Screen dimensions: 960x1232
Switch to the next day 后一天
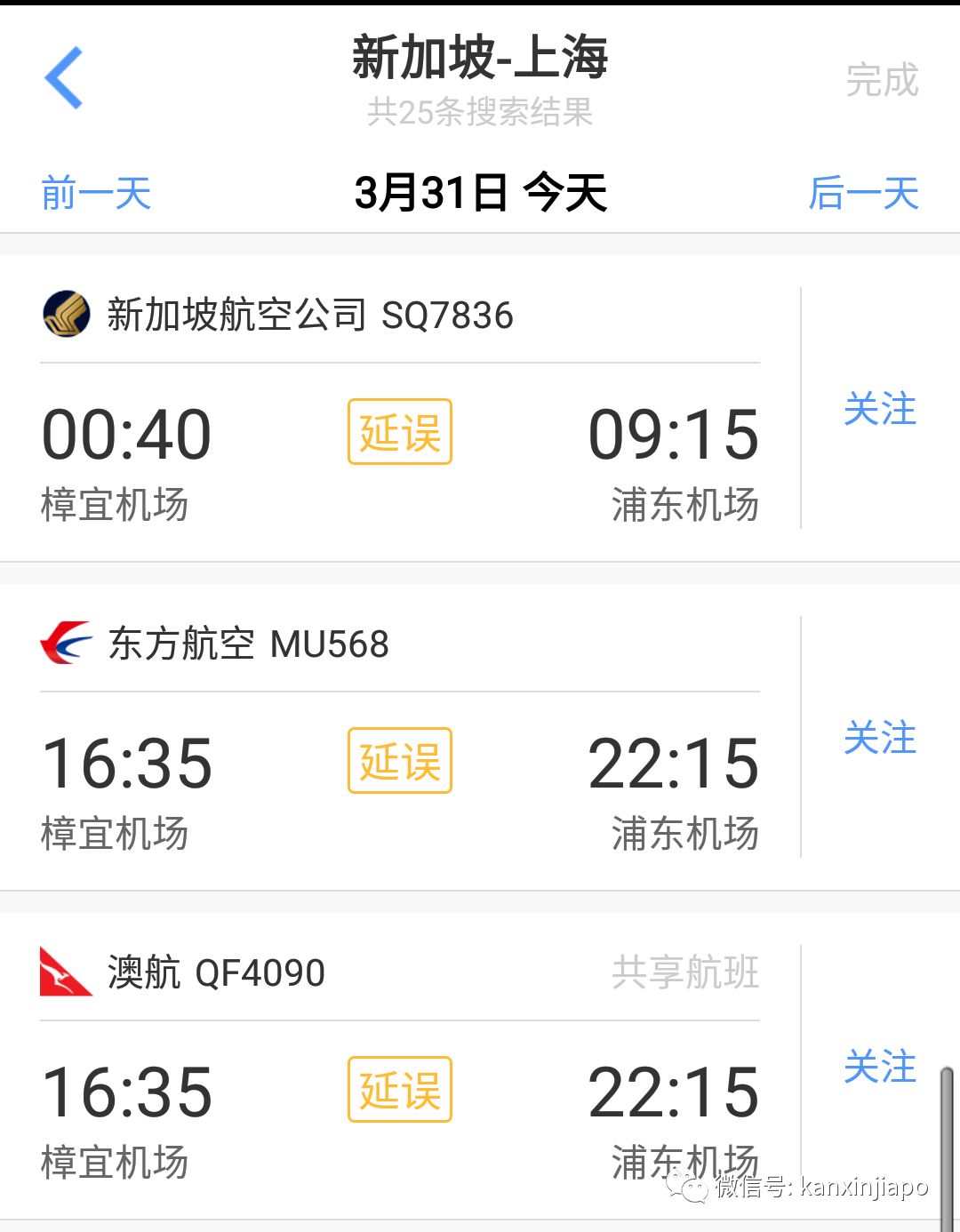[x=862, y=193]
